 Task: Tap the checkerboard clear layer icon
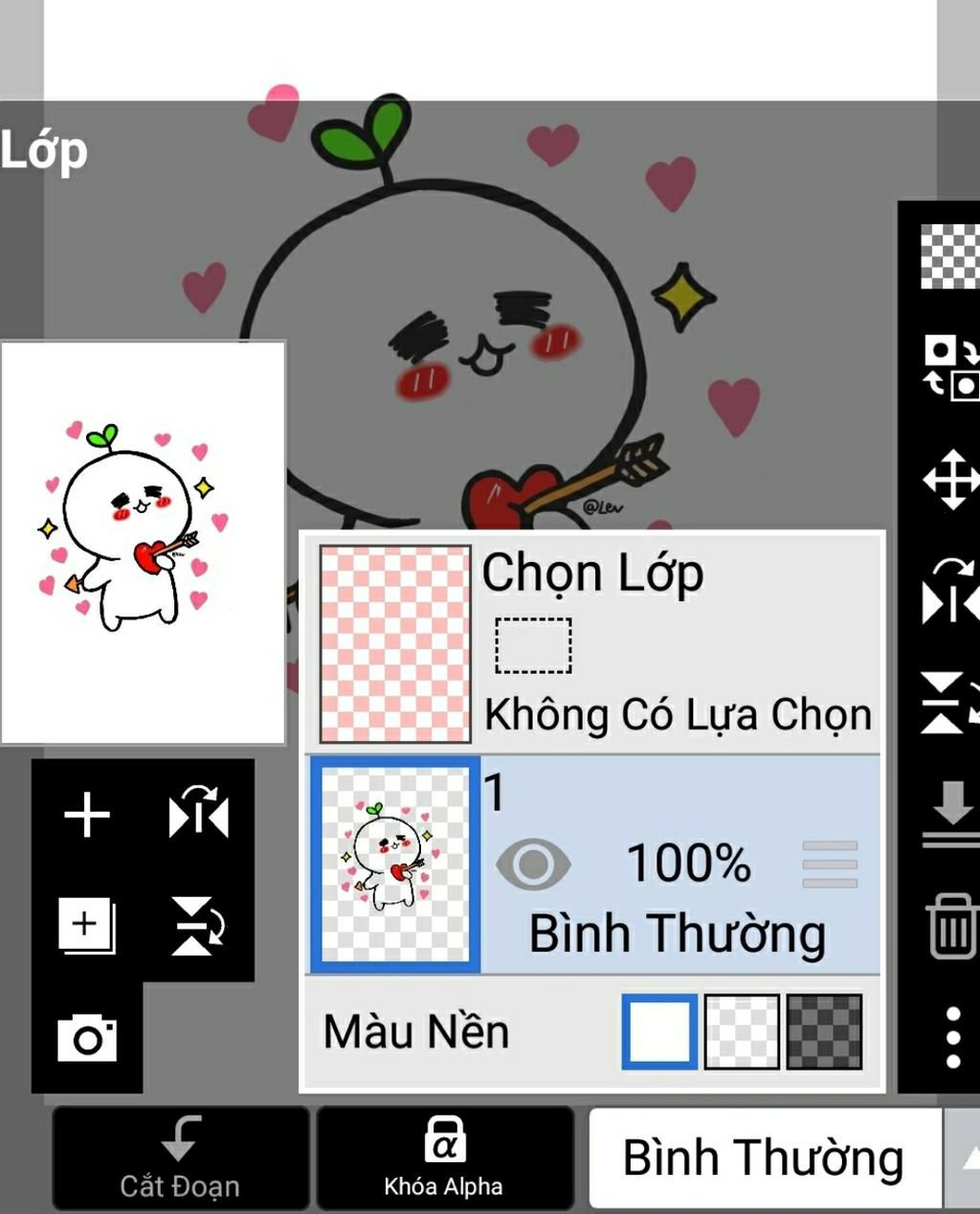click(x=950, y=257)
